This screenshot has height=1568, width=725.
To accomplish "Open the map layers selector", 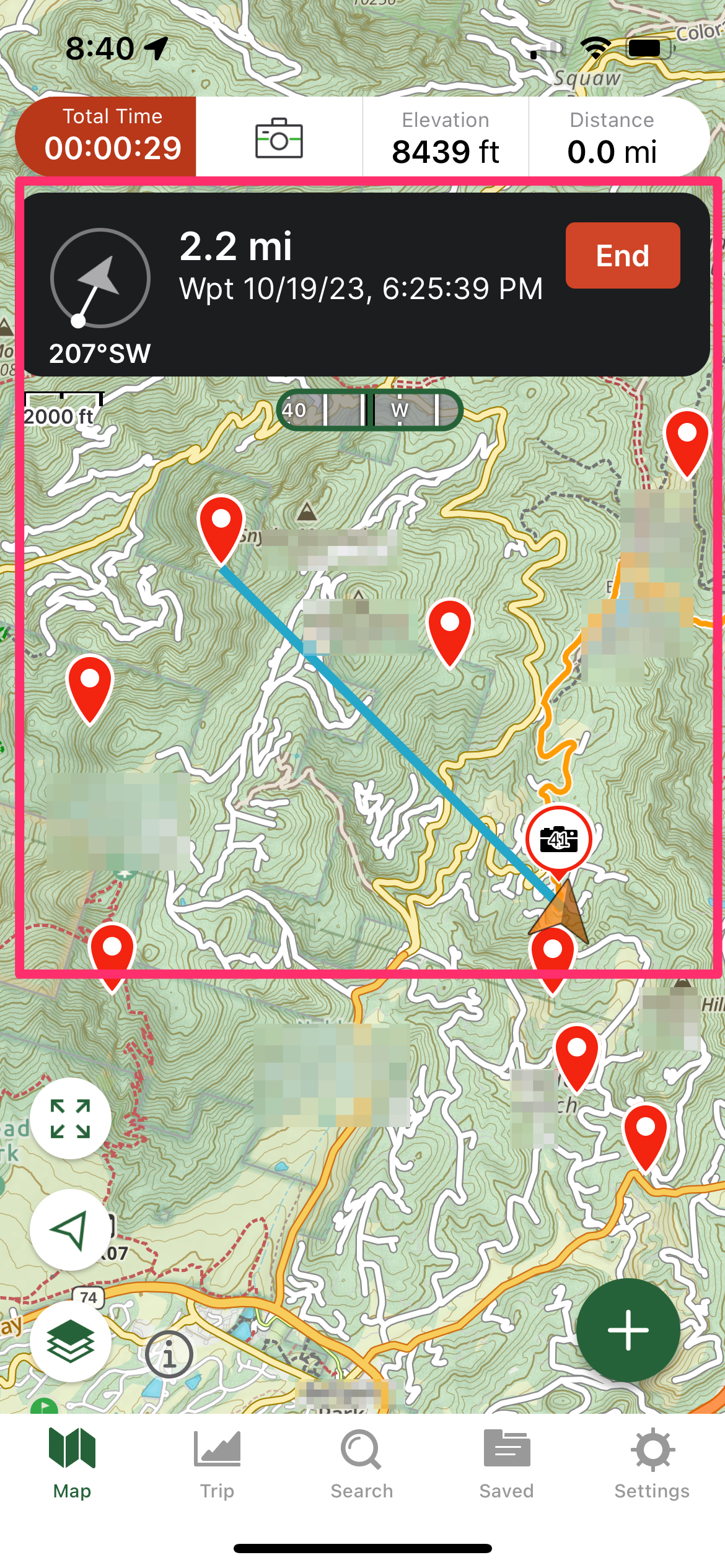I will (71, 1341).
